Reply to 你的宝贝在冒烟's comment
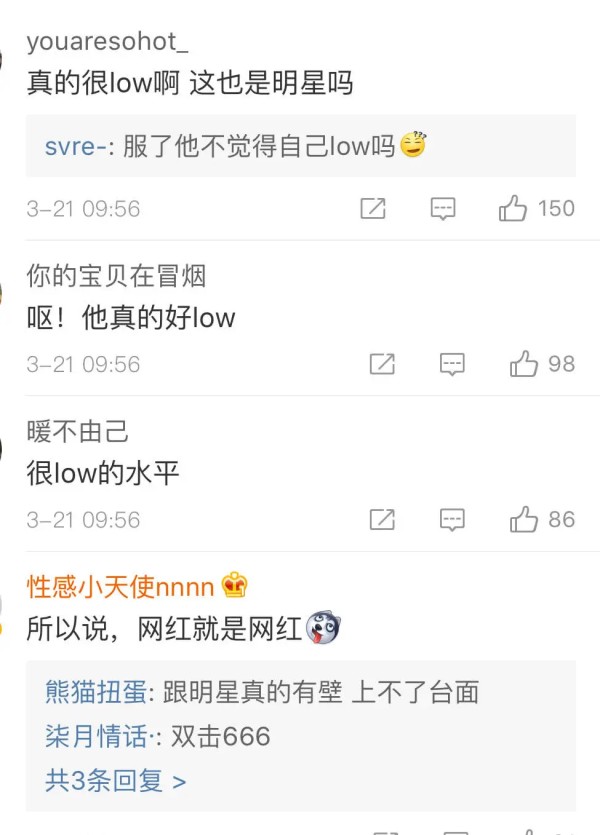Image resolution: width=600 pixels, height=835 pixels. (453, 364)
